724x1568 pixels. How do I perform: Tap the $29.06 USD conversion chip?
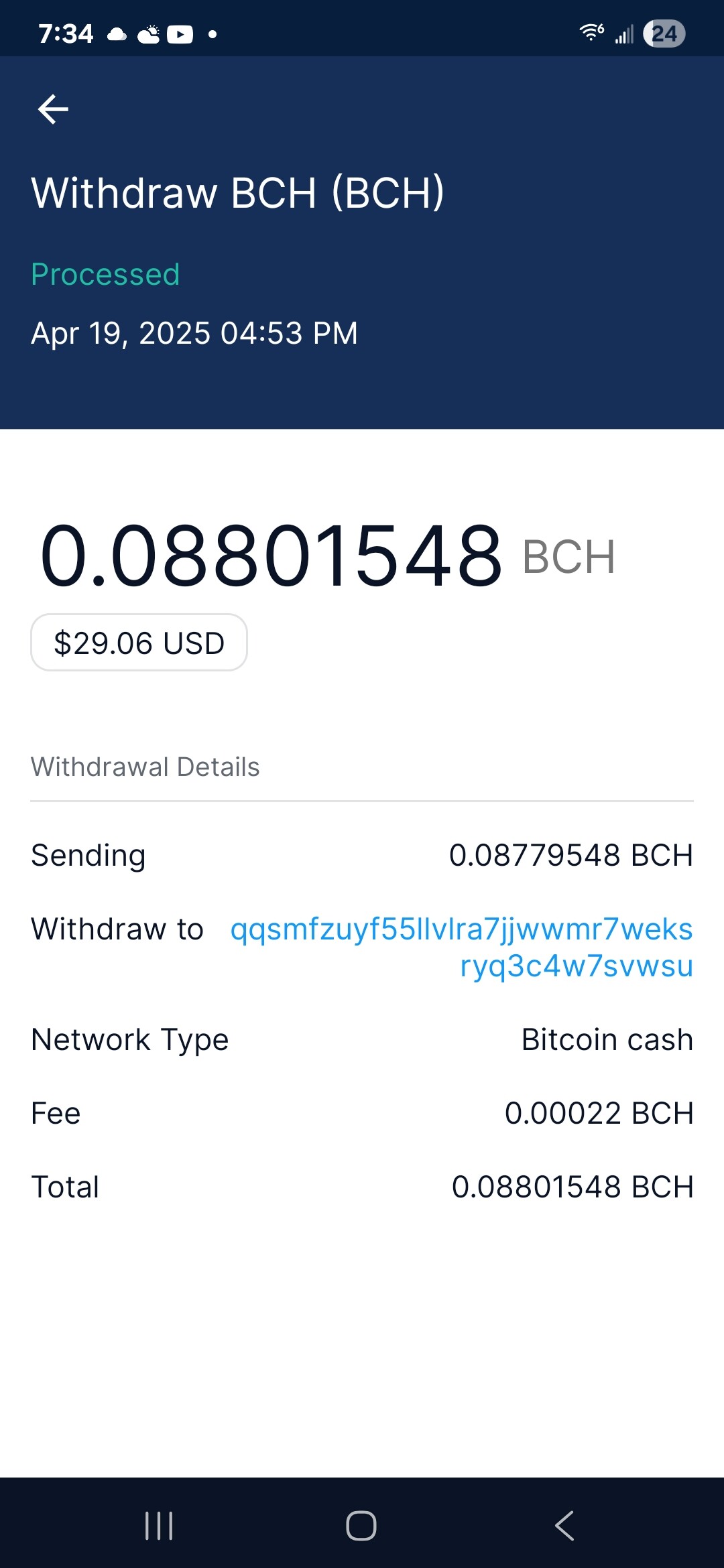[139, 643]
